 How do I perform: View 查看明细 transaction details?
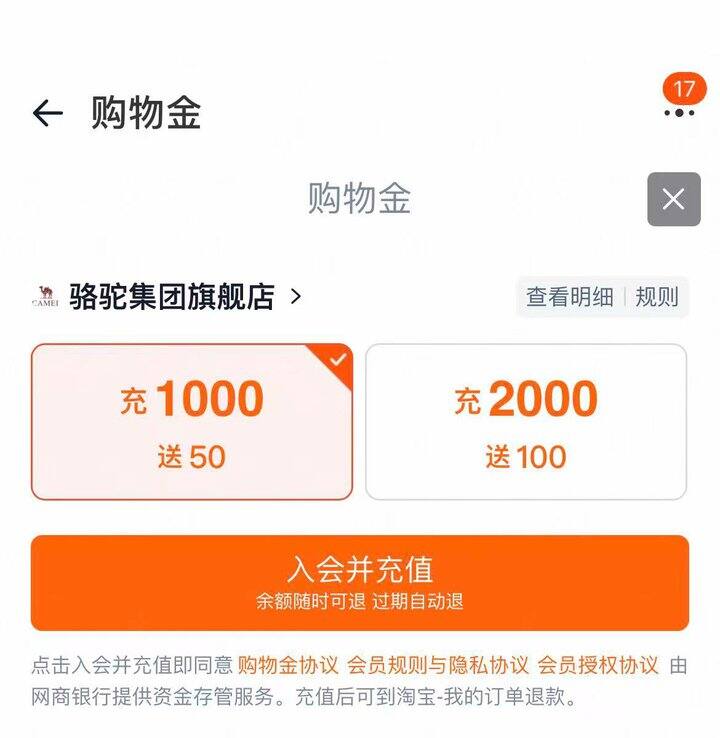[x=570, y=297]
